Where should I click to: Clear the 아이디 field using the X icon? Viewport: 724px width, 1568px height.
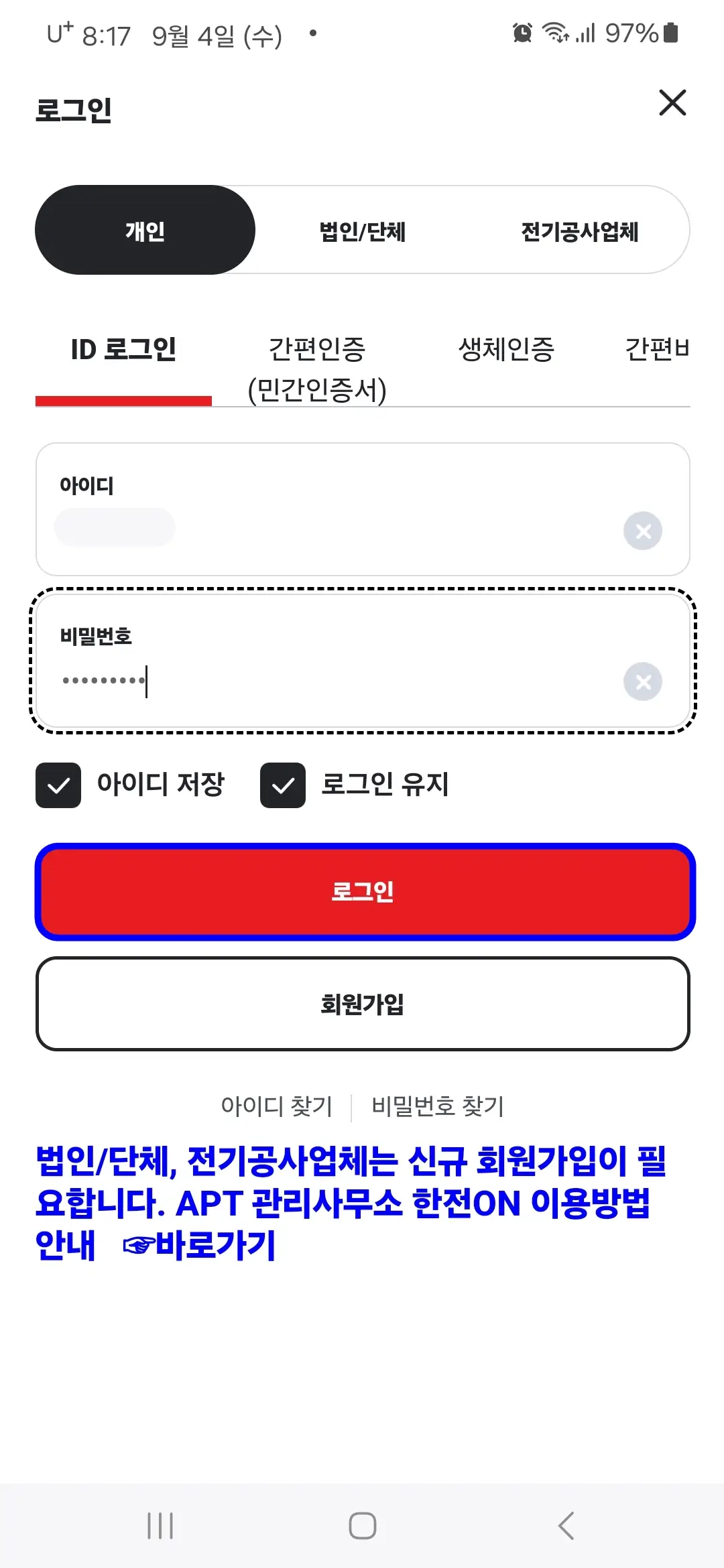coord(642,531)
